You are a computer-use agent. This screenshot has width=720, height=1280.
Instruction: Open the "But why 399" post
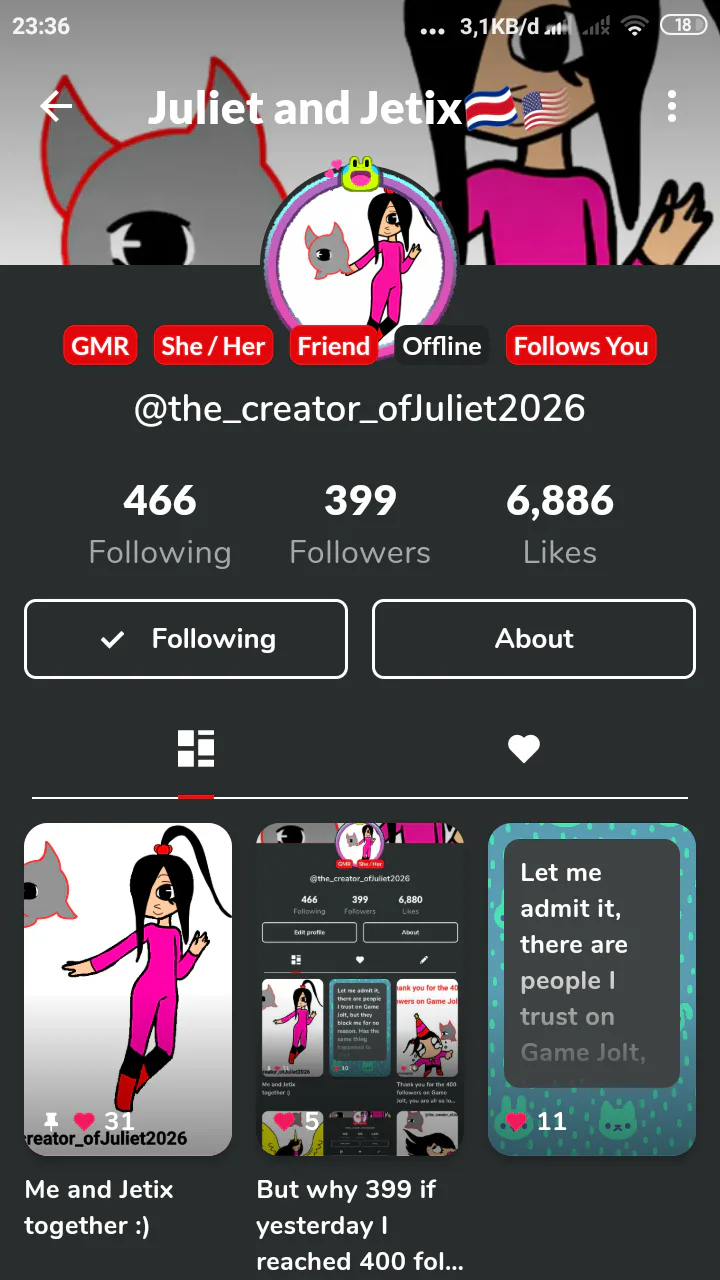pyautogui.click(x=360, y=989)
